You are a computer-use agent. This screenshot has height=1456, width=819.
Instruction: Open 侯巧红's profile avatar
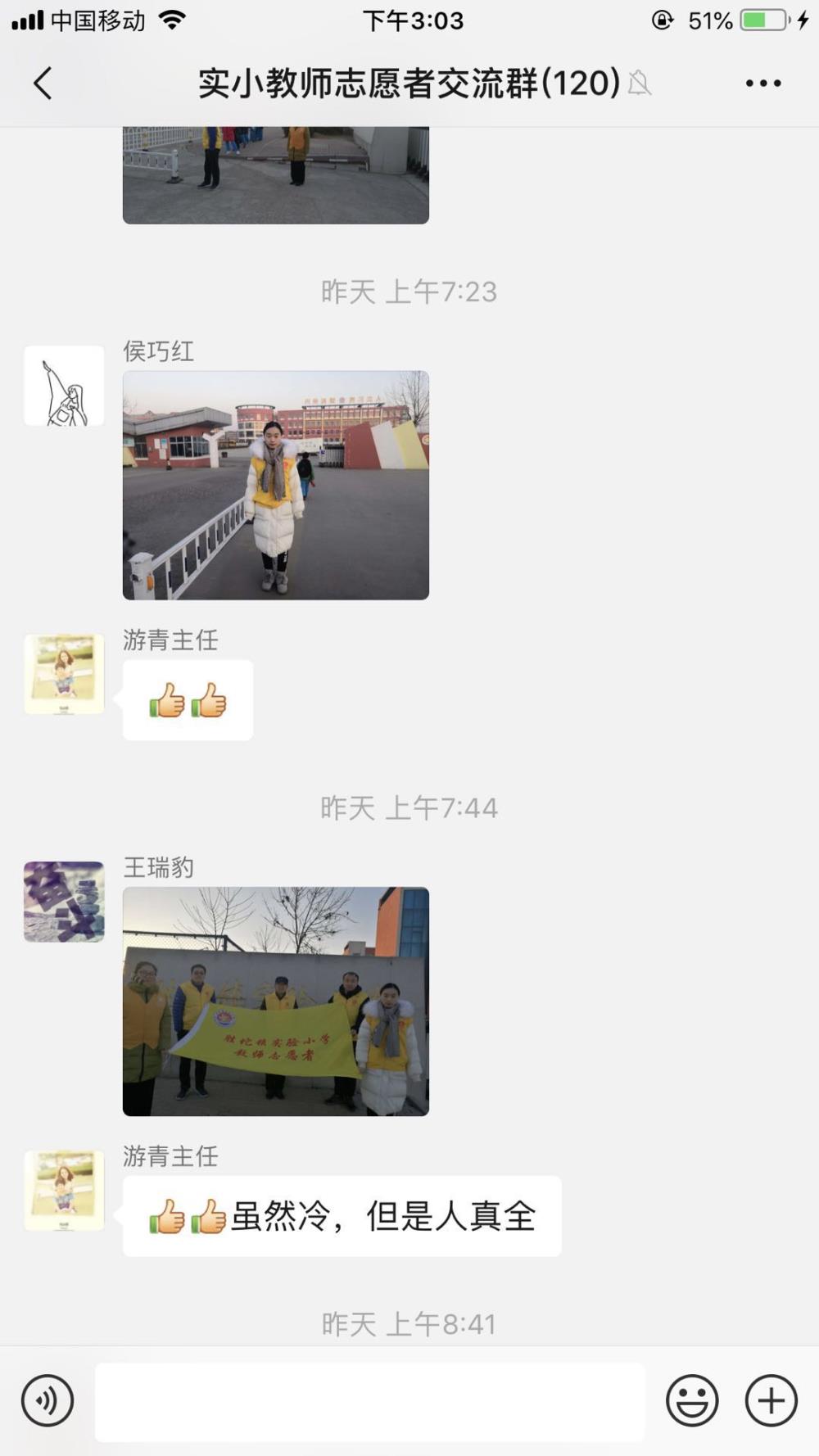[64, 386]
